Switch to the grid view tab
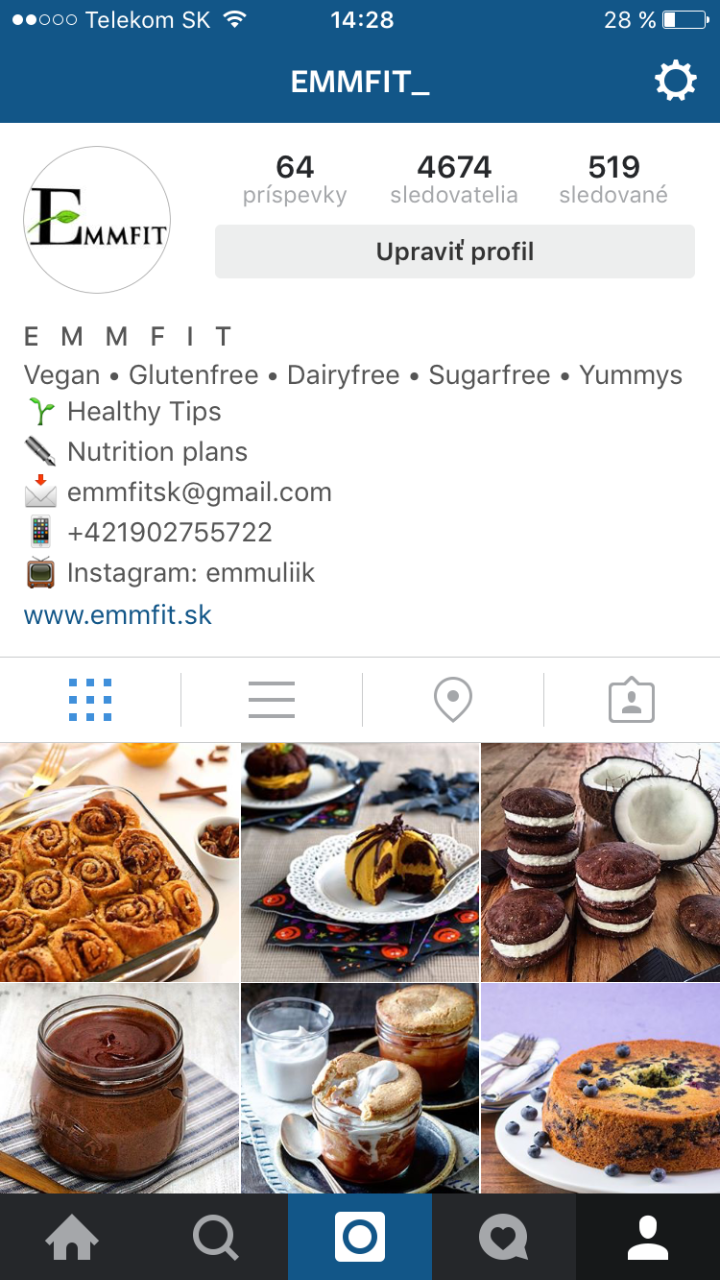 coord(90,700)
